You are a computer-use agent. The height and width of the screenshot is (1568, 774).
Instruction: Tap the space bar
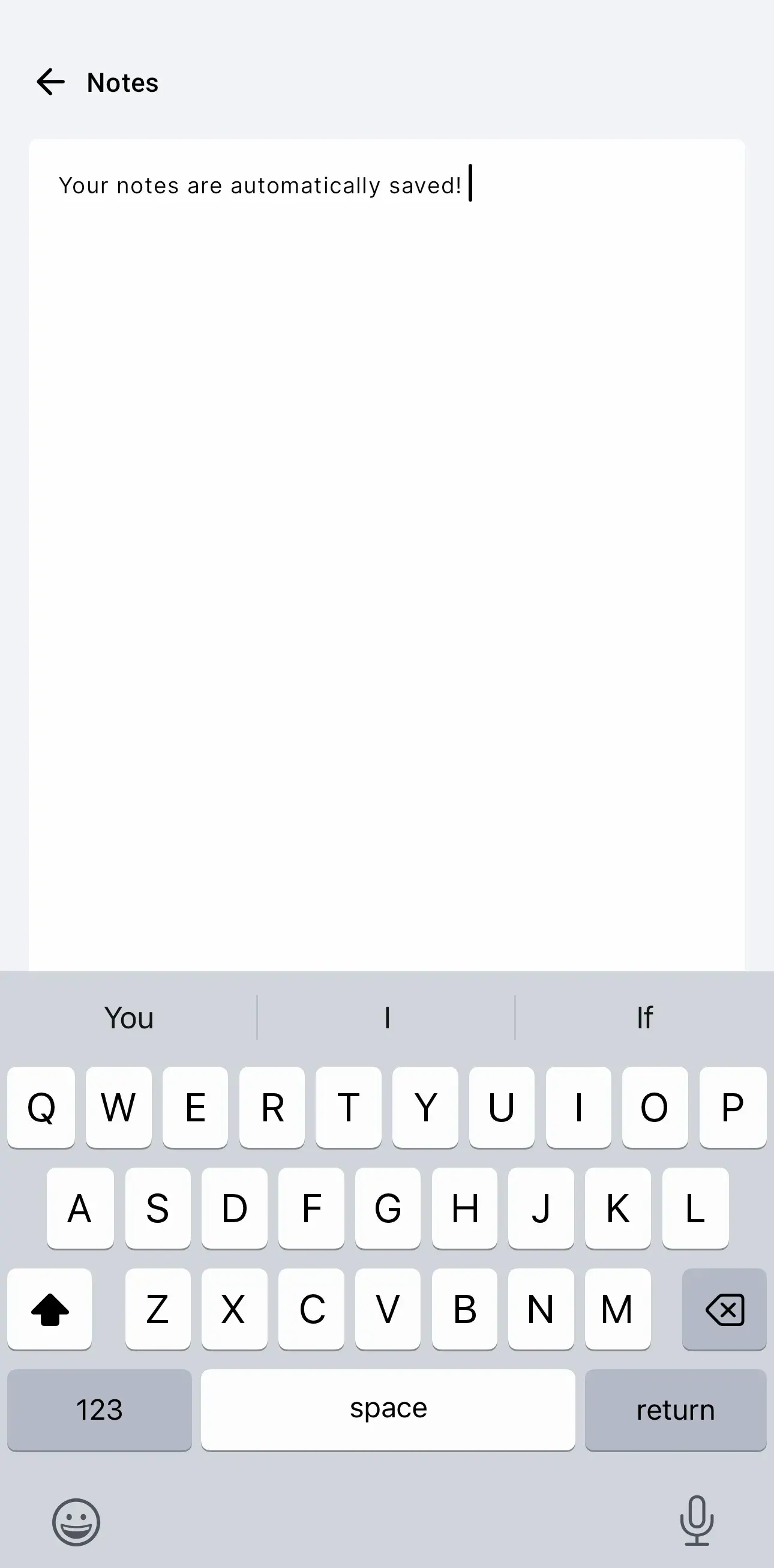[x=388, y=1409]
